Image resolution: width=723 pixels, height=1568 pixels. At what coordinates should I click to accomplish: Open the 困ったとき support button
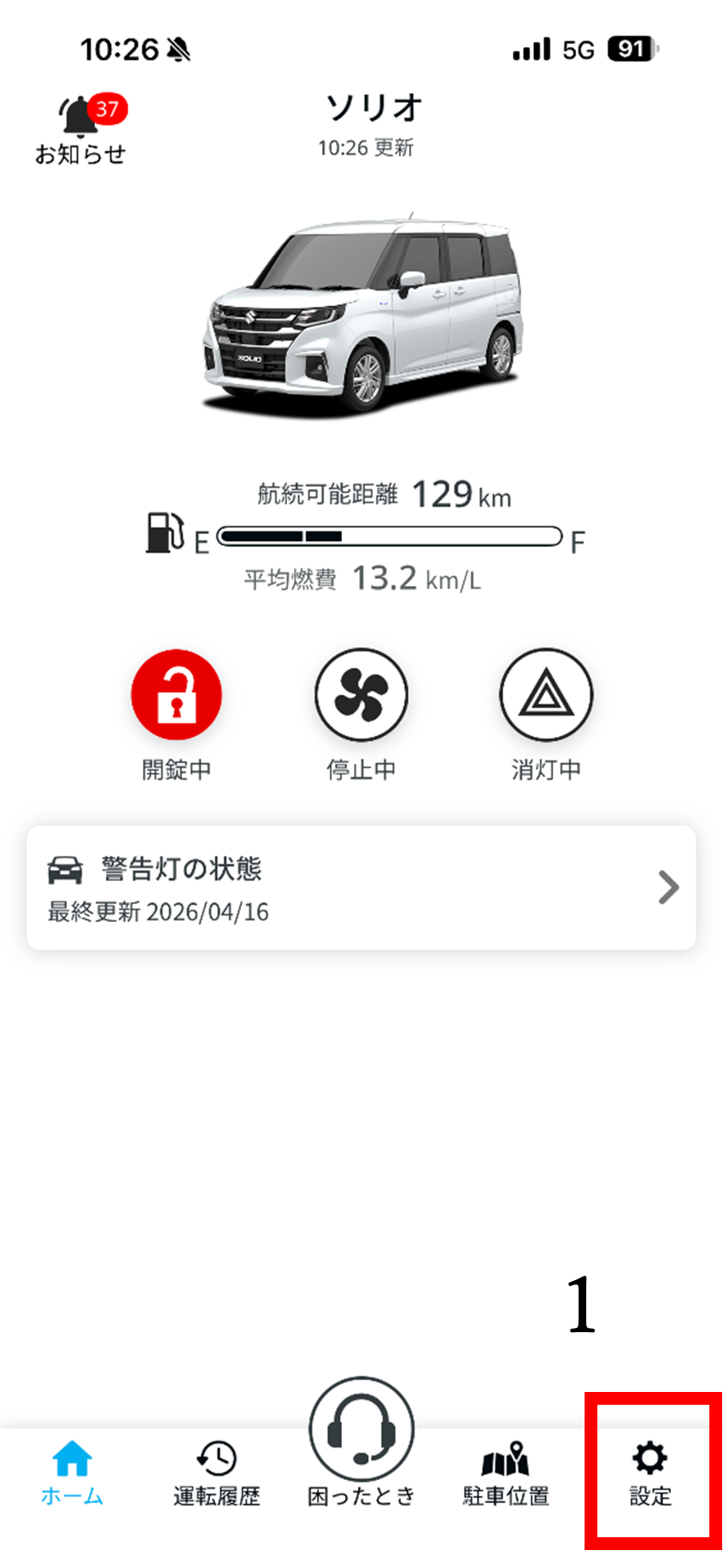coord(361,1442)
